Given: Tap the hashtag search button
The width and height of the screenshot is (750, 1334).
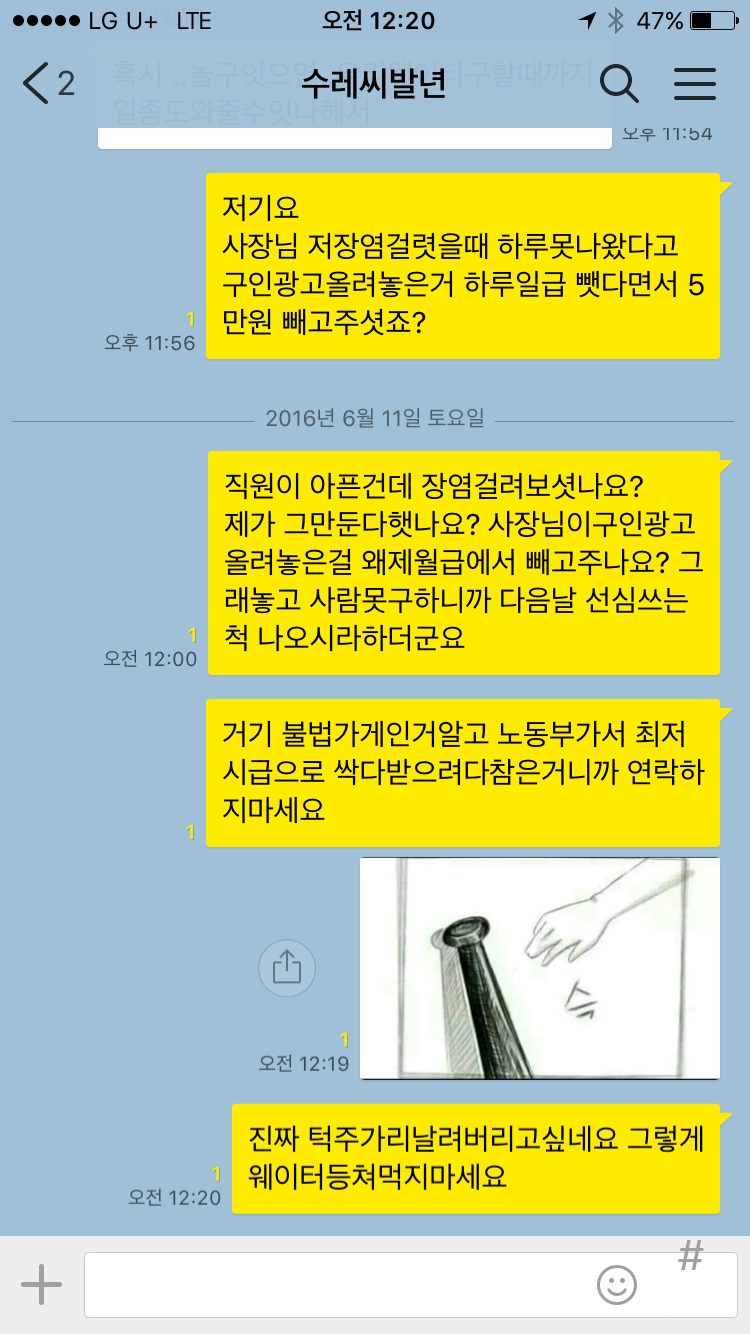Looking at the screenshot, I should 690,1256.
